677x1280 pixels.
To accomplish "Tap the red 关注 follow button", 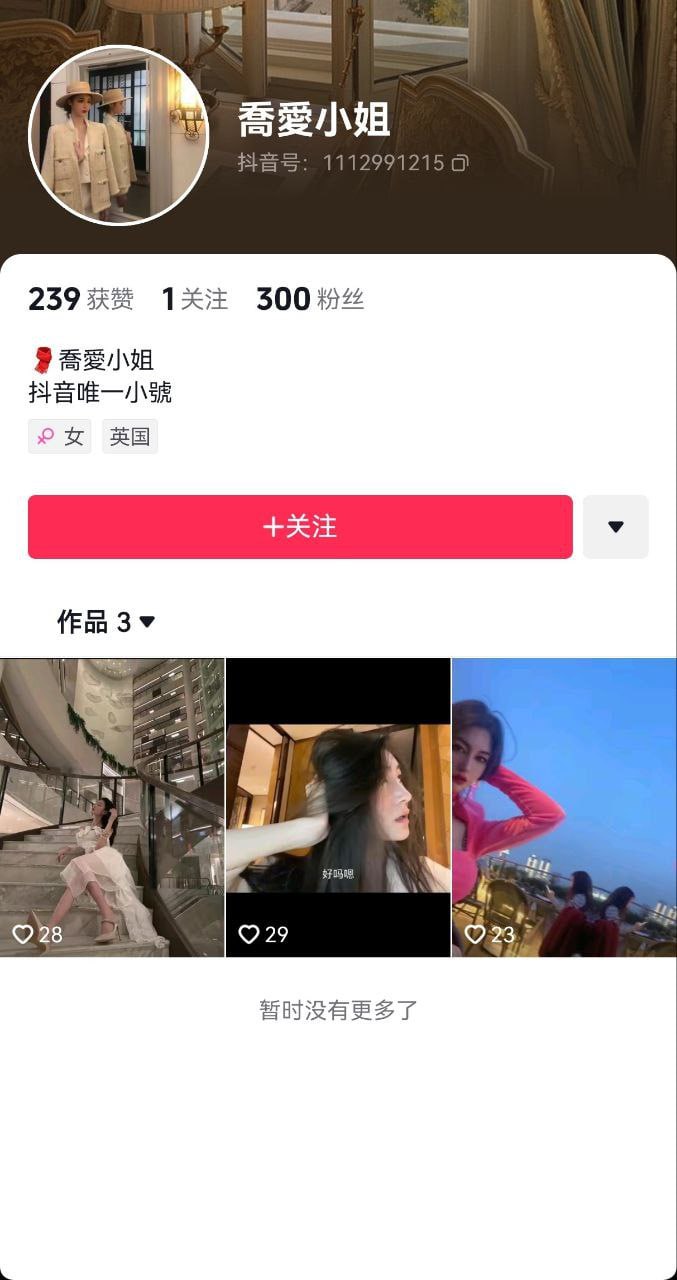I will click(x=300, y=527).
